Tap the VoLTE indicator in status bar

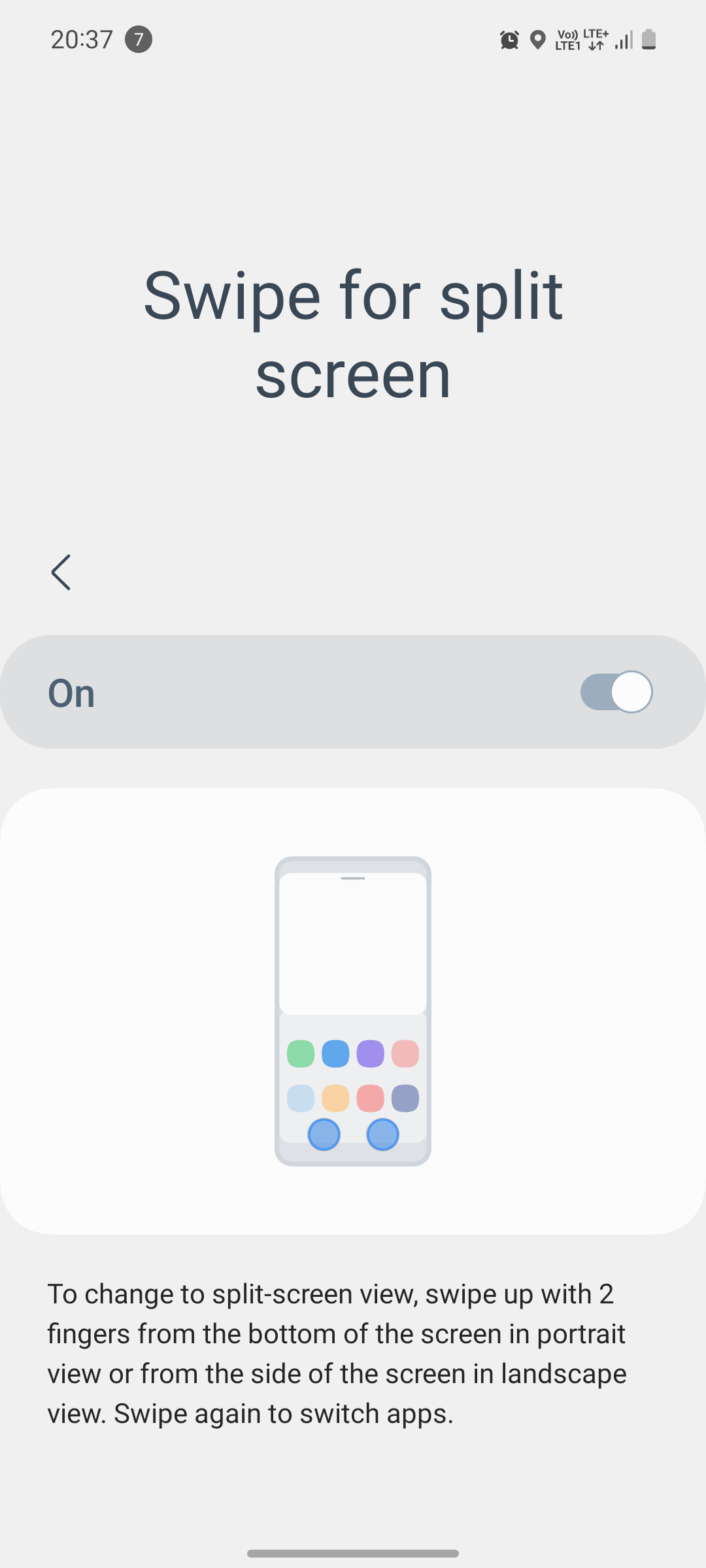click(x=567, y=39)
